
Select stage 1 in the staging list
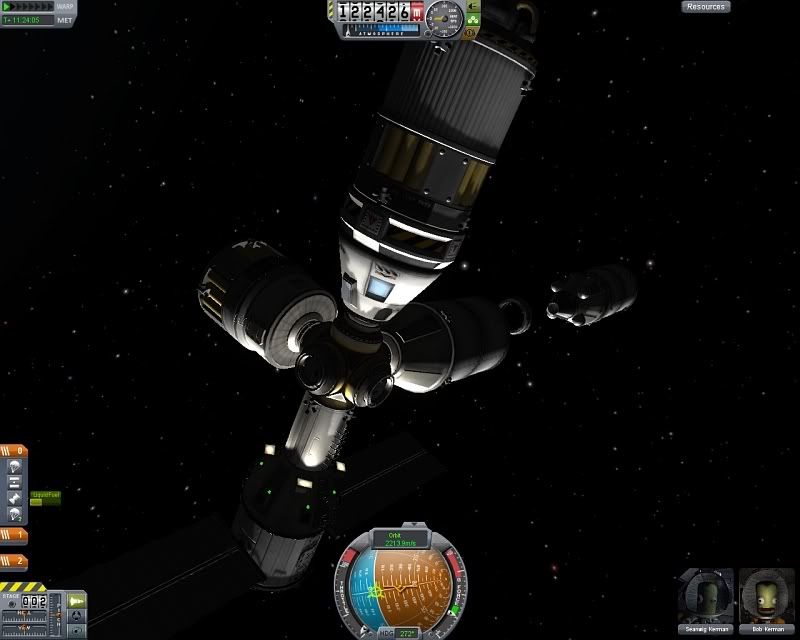pyautogui.click(x=14, y=535)
